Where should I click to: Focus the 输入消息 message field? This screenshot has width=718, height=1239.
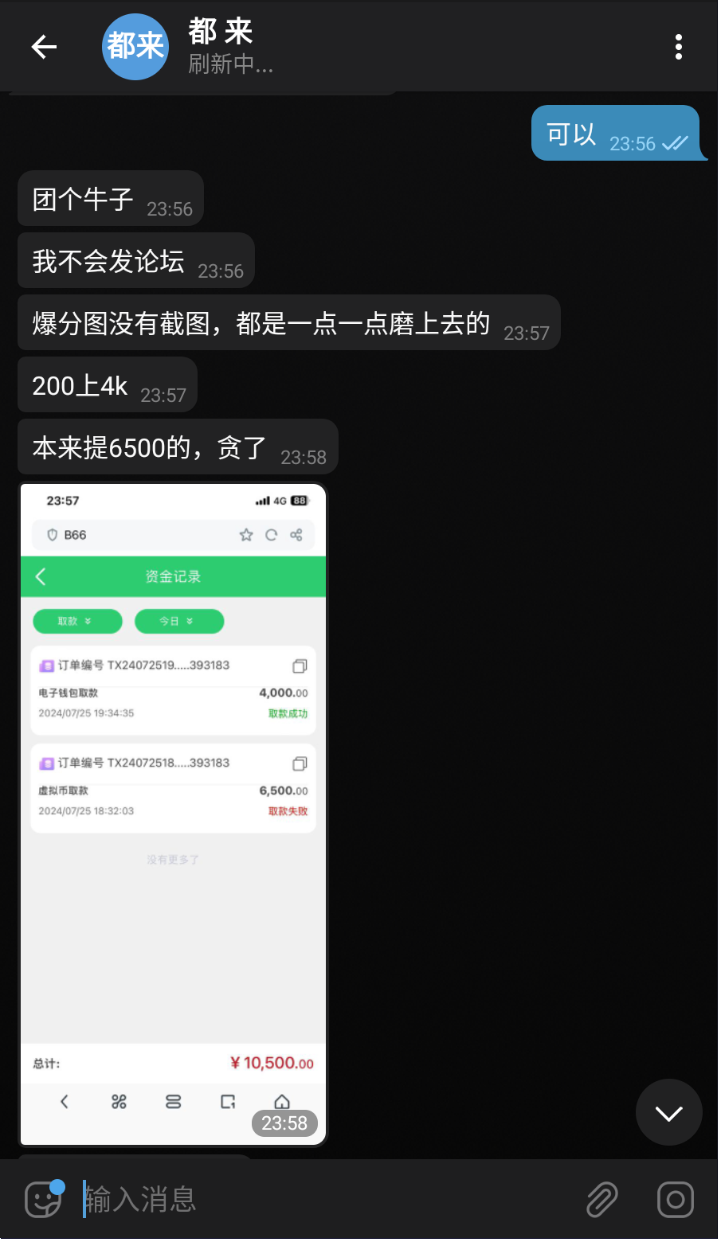click(x=320, y=1199)
